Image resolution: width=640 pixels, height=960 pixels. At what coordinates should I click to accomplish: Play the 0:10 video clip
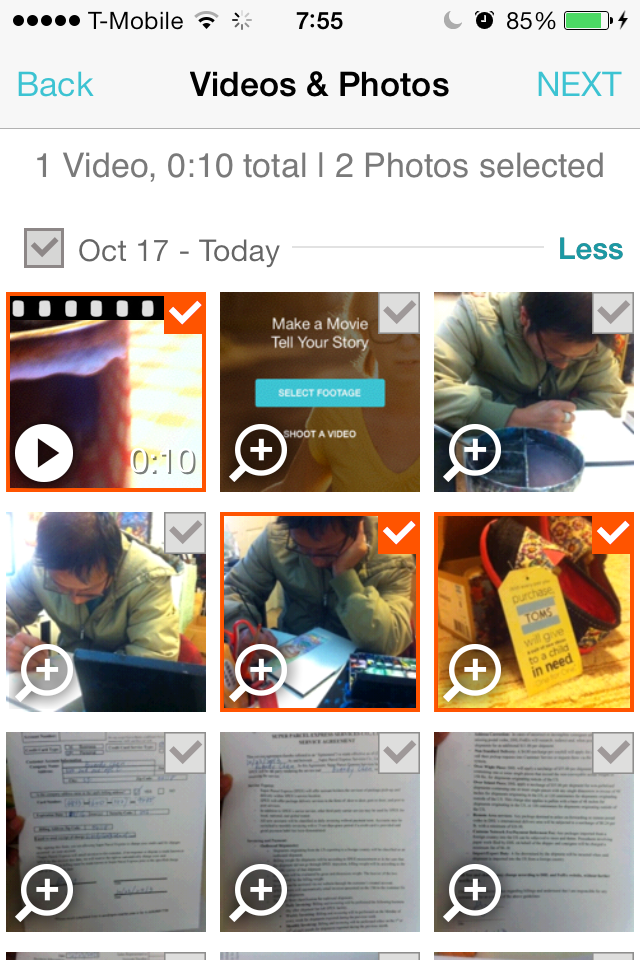44,454
